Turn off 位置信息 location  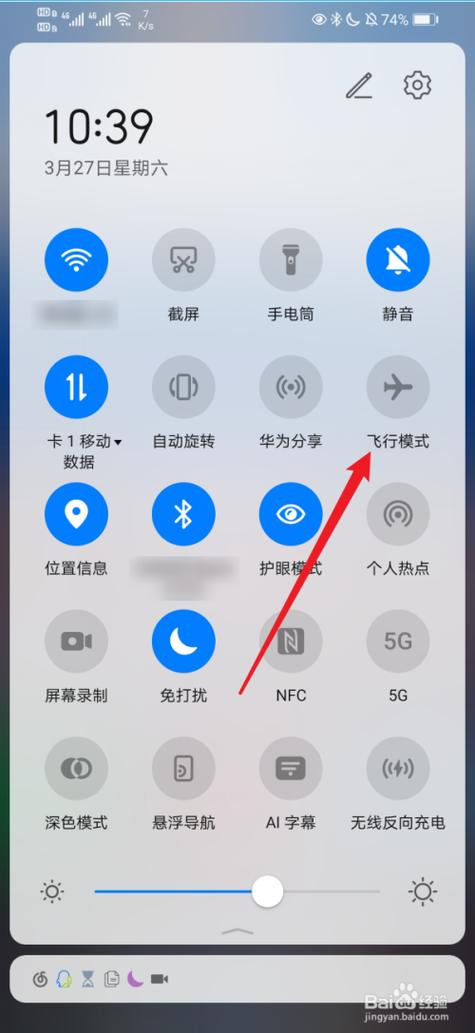[x=76, y=515]
